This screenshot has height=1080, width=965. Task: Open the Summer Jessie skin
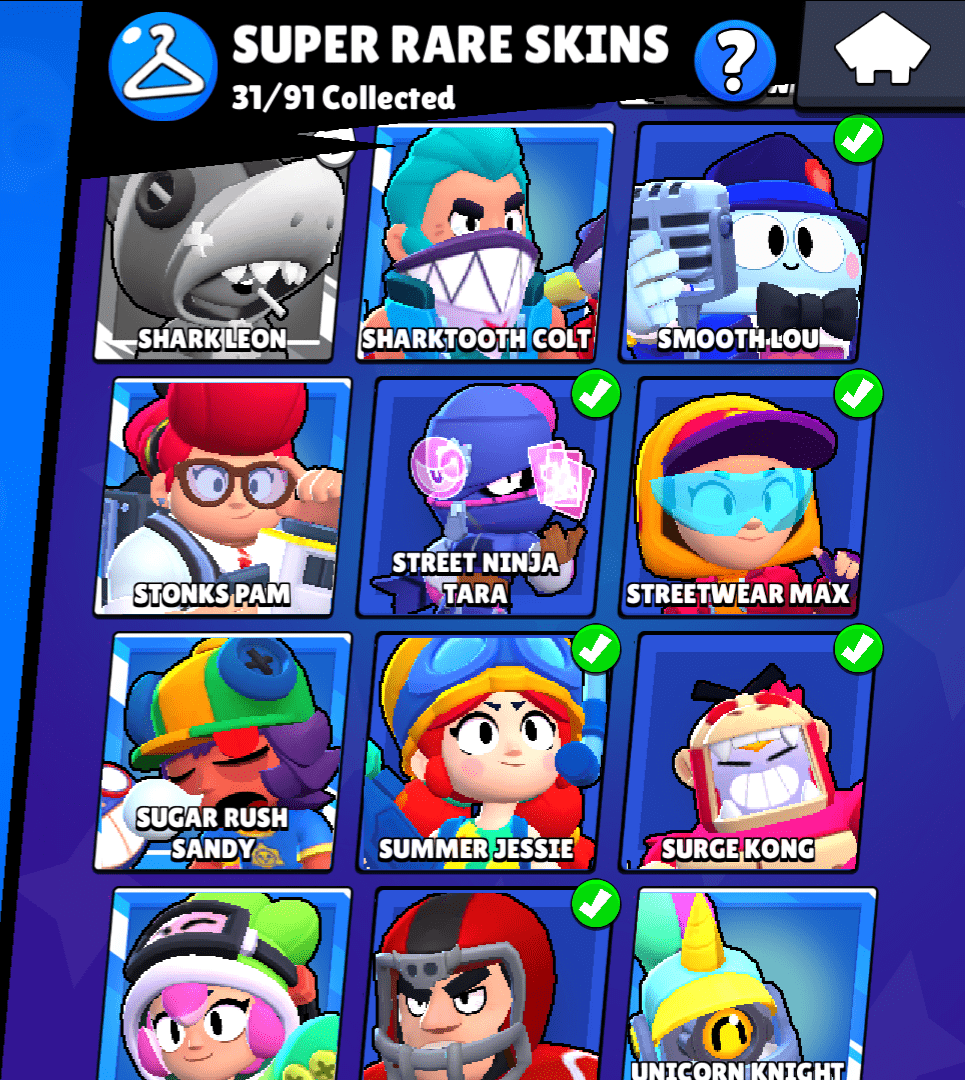click(482, 752)
